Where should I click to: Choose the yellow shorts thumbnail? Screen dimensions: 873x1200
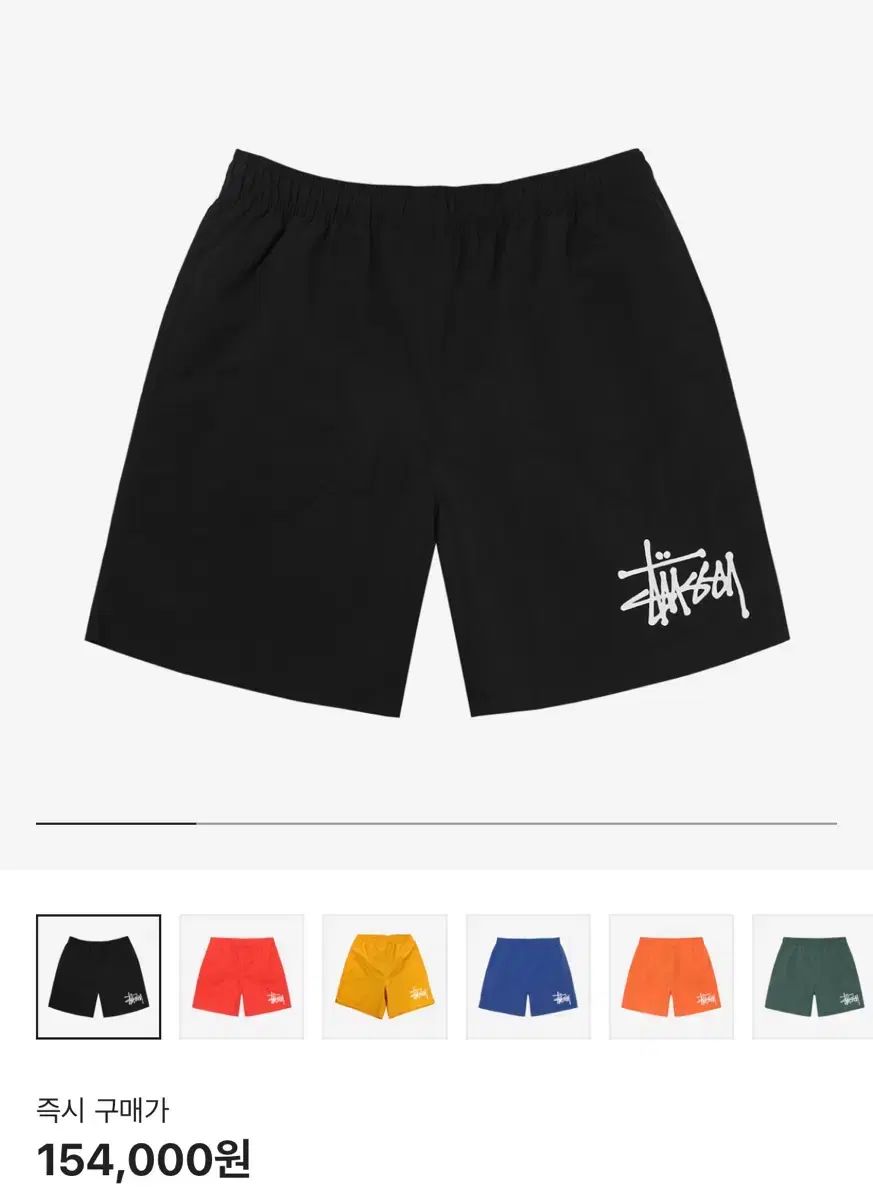point(384,976)
